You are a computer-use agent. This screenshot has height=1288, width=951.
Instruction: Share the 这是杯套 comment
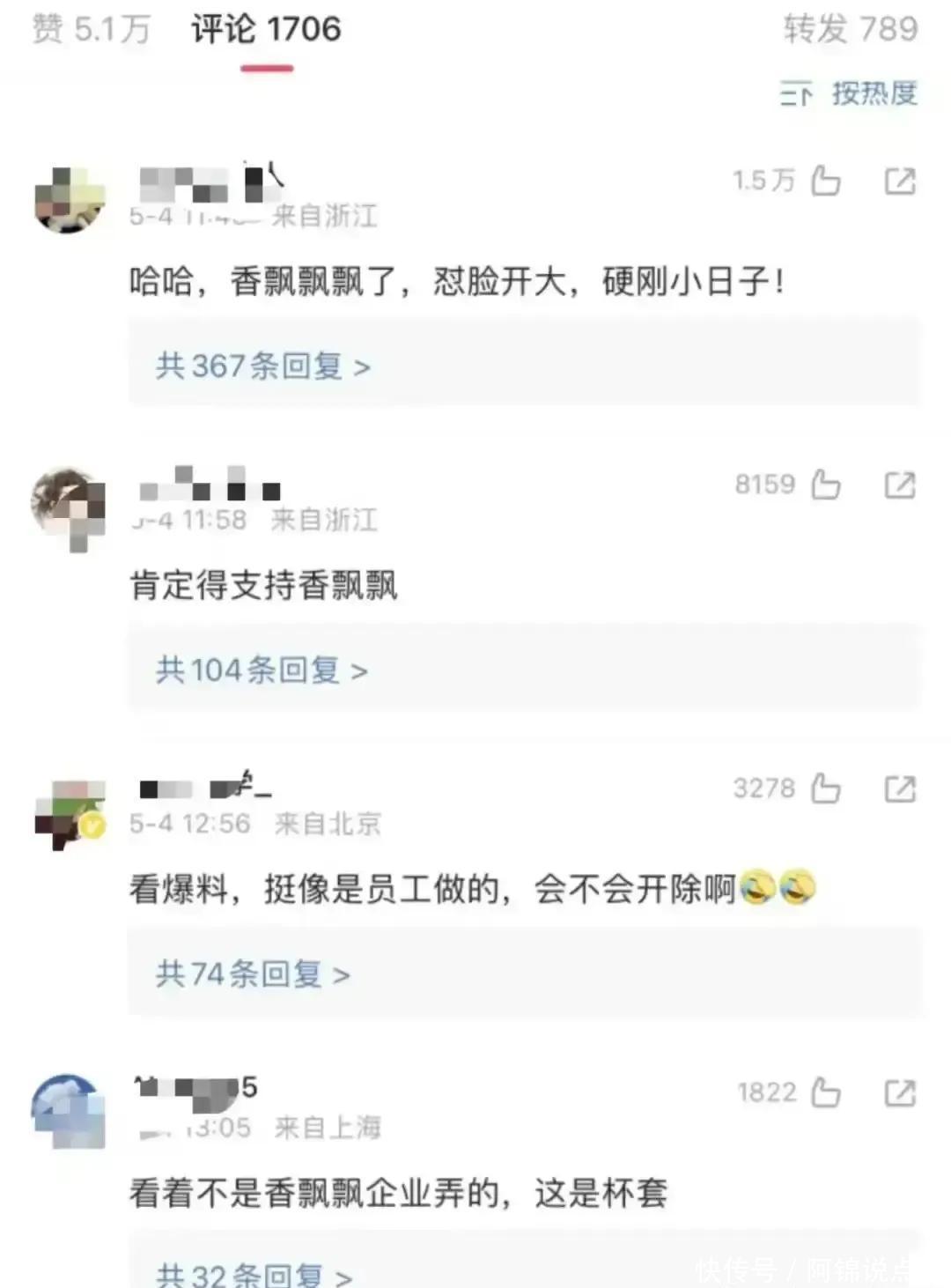[x=900, y=1093]
